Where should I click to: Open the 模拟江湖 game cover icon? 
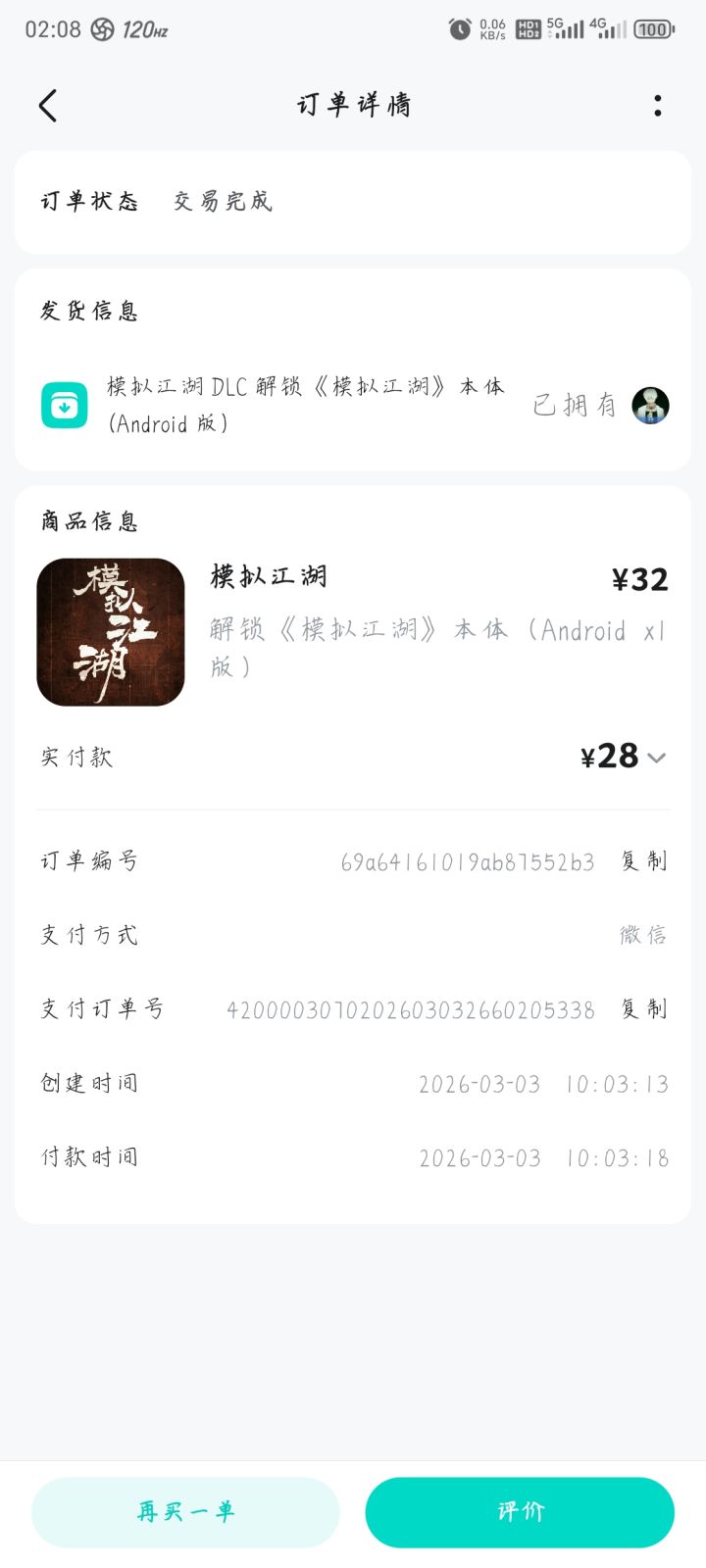(x=110, y=631)
